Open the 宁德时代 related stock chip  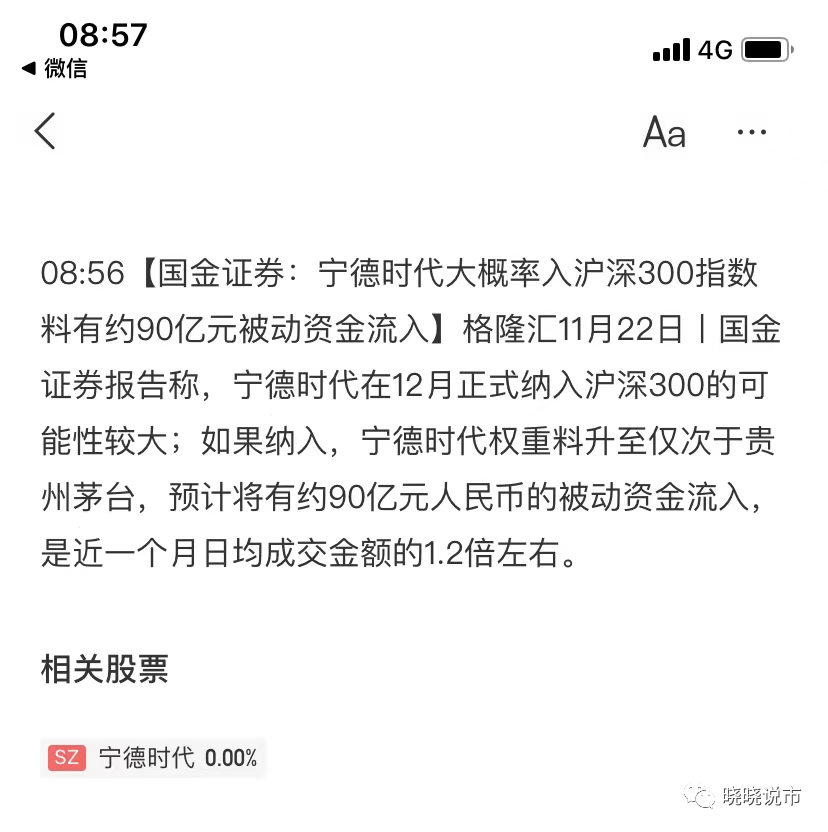point(153,757)
